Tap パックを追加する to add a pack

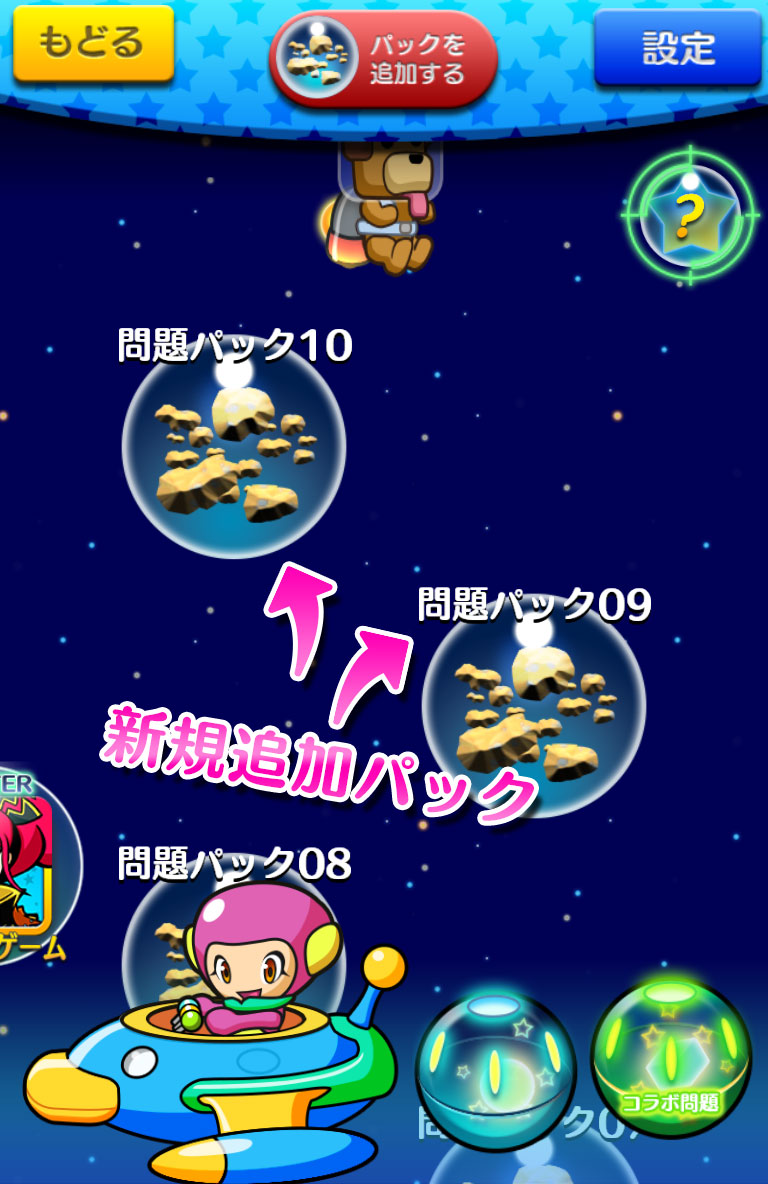[x=383, y=59]
